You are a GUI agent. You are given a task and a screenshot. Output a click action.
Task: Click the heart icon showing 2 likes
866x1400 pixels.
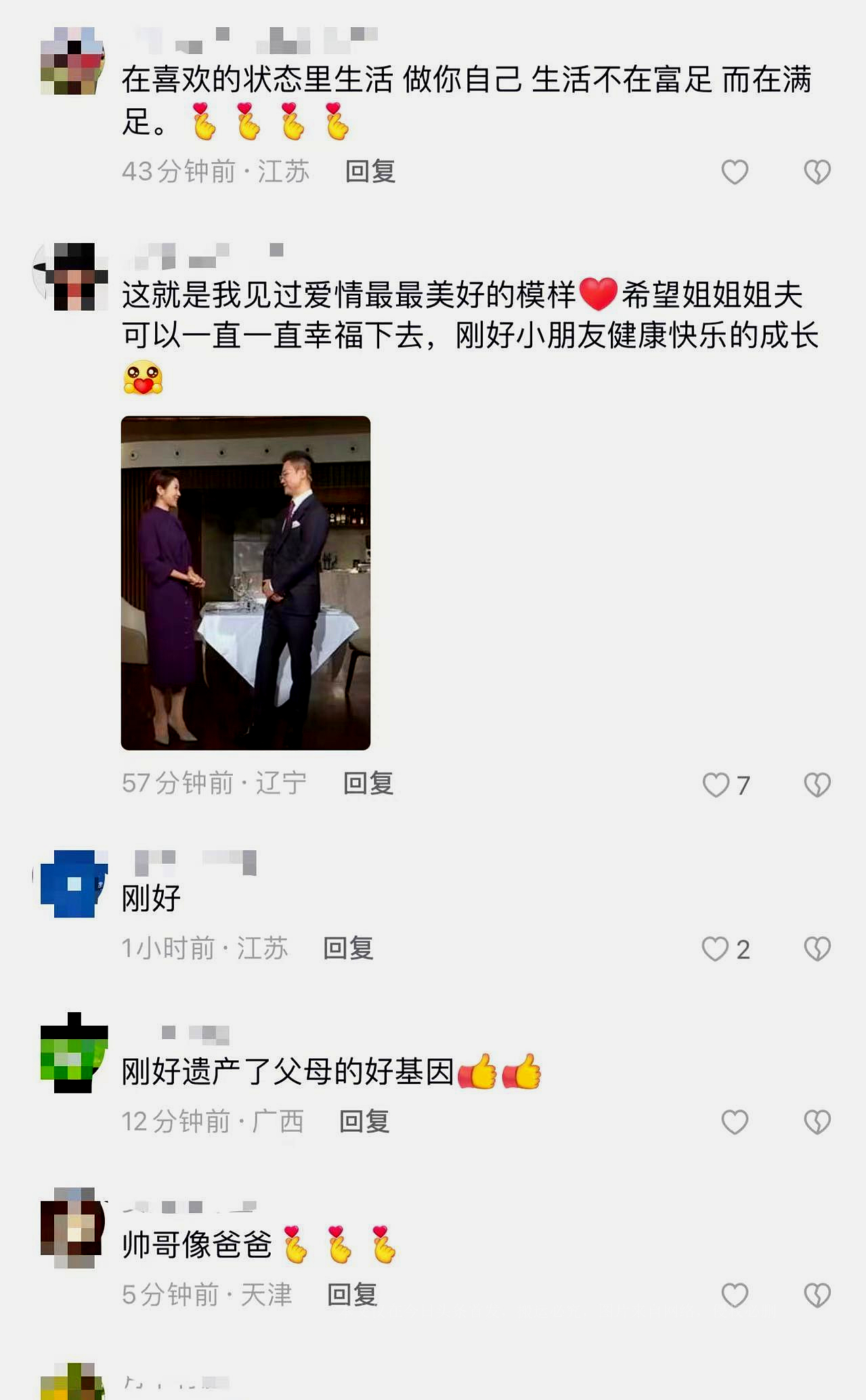coord(714,948)
